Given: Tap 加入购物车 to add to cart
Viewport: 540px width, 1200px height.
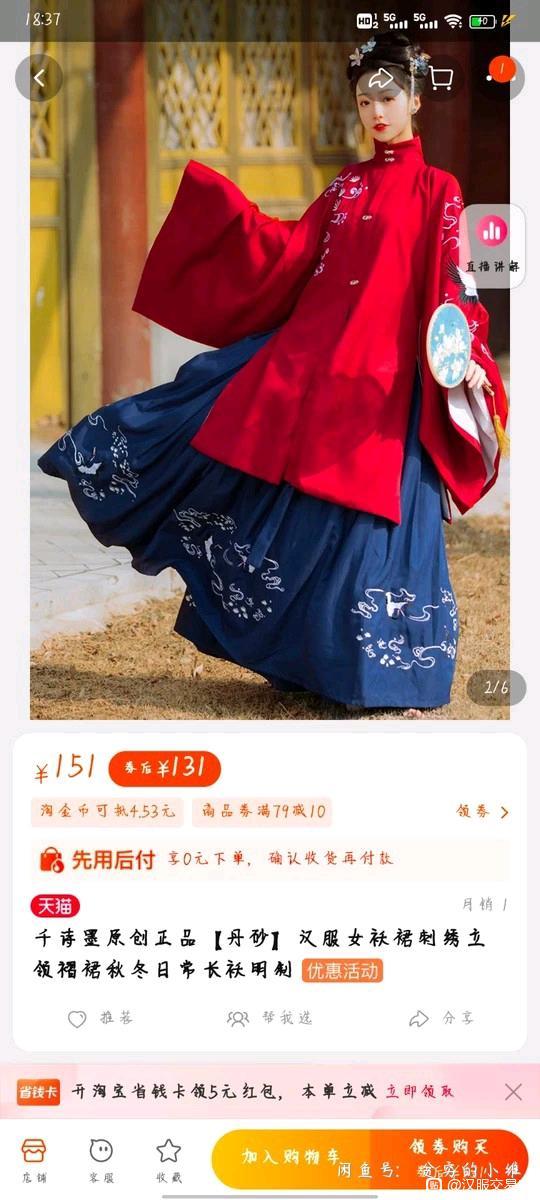Looking at the screenshot, I should (x=291, y=1157).
